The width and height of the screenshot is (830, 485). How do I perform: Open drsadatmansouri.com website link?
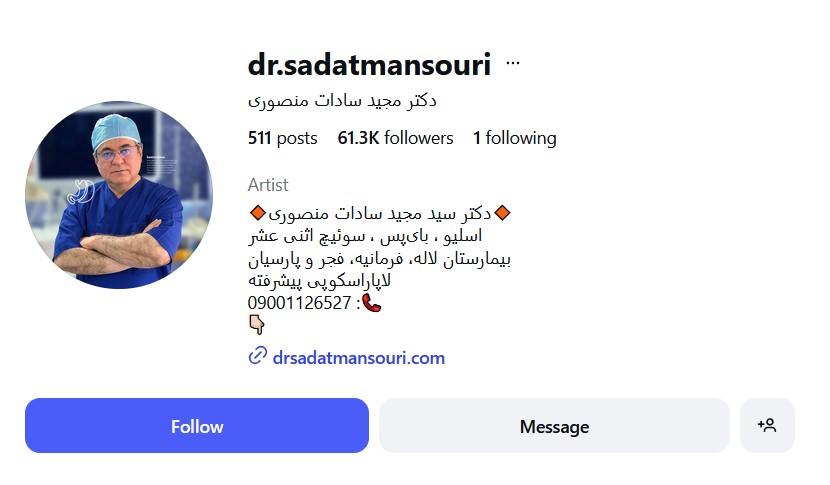[x=357, y=358]
